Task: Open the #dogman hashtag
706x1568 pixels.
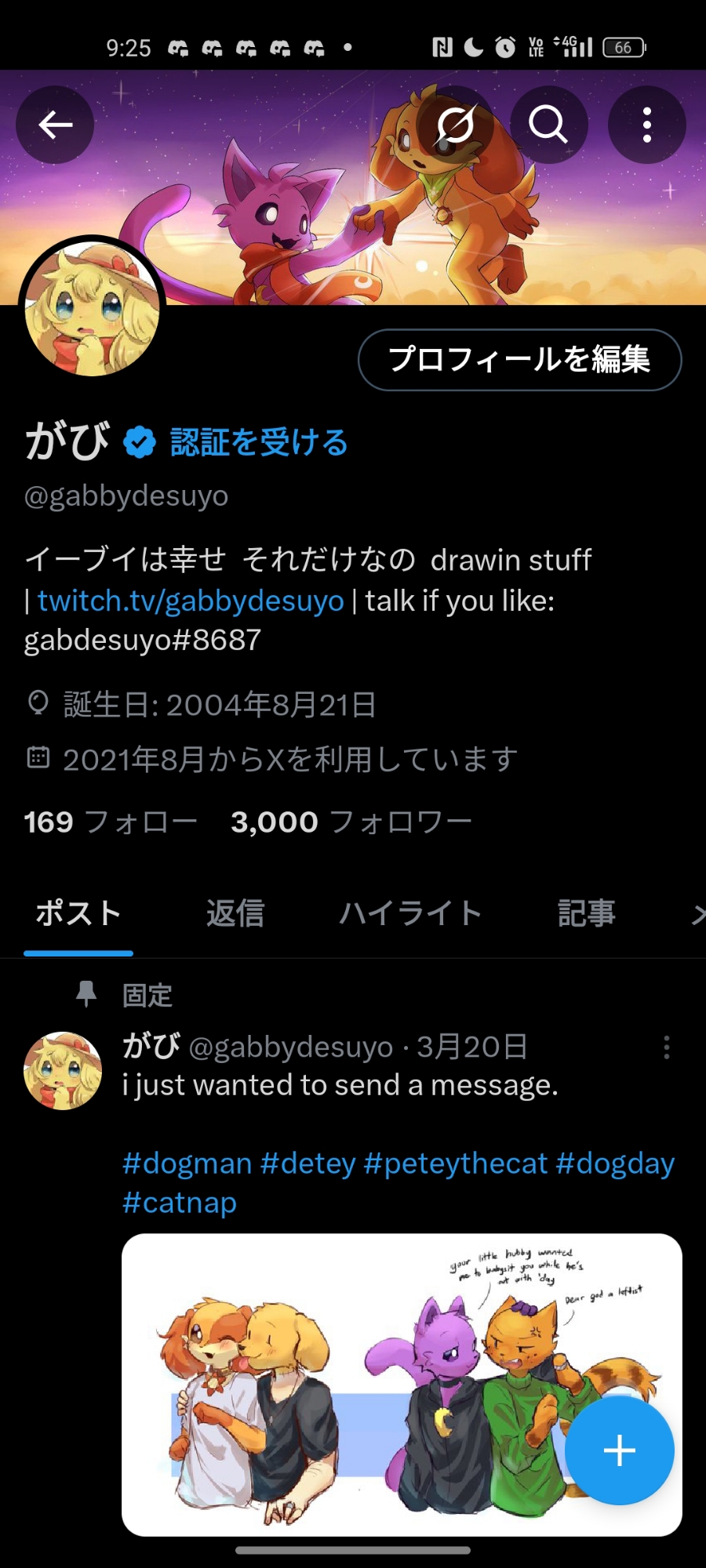Action: point(187,1163)
